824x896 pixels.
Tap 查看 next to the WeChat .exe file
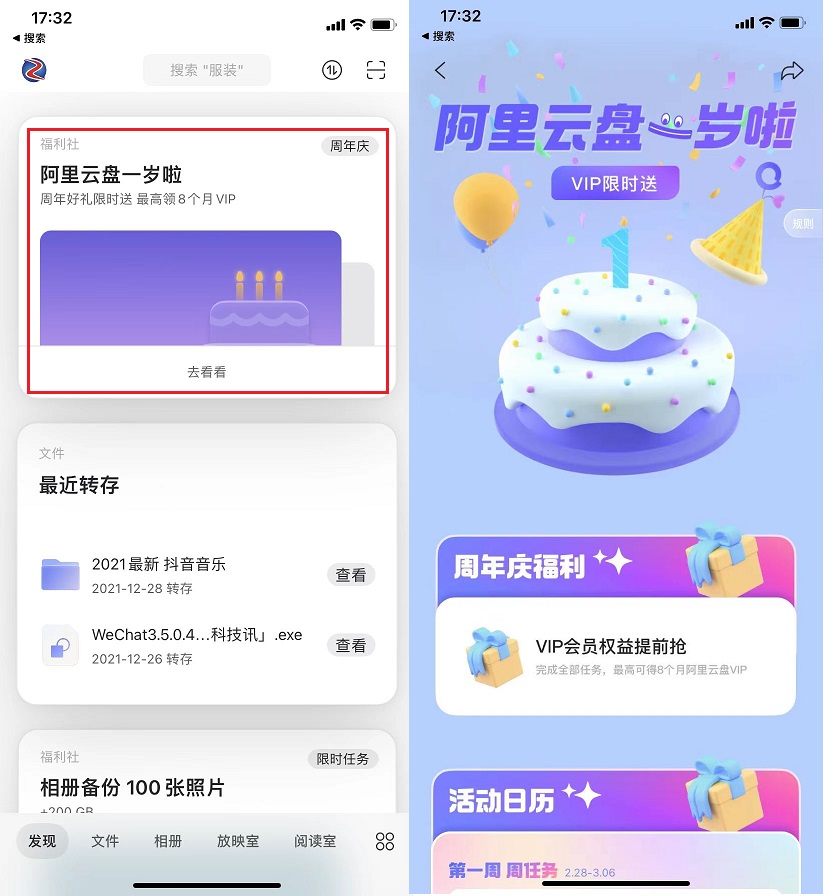pos(351,646)
